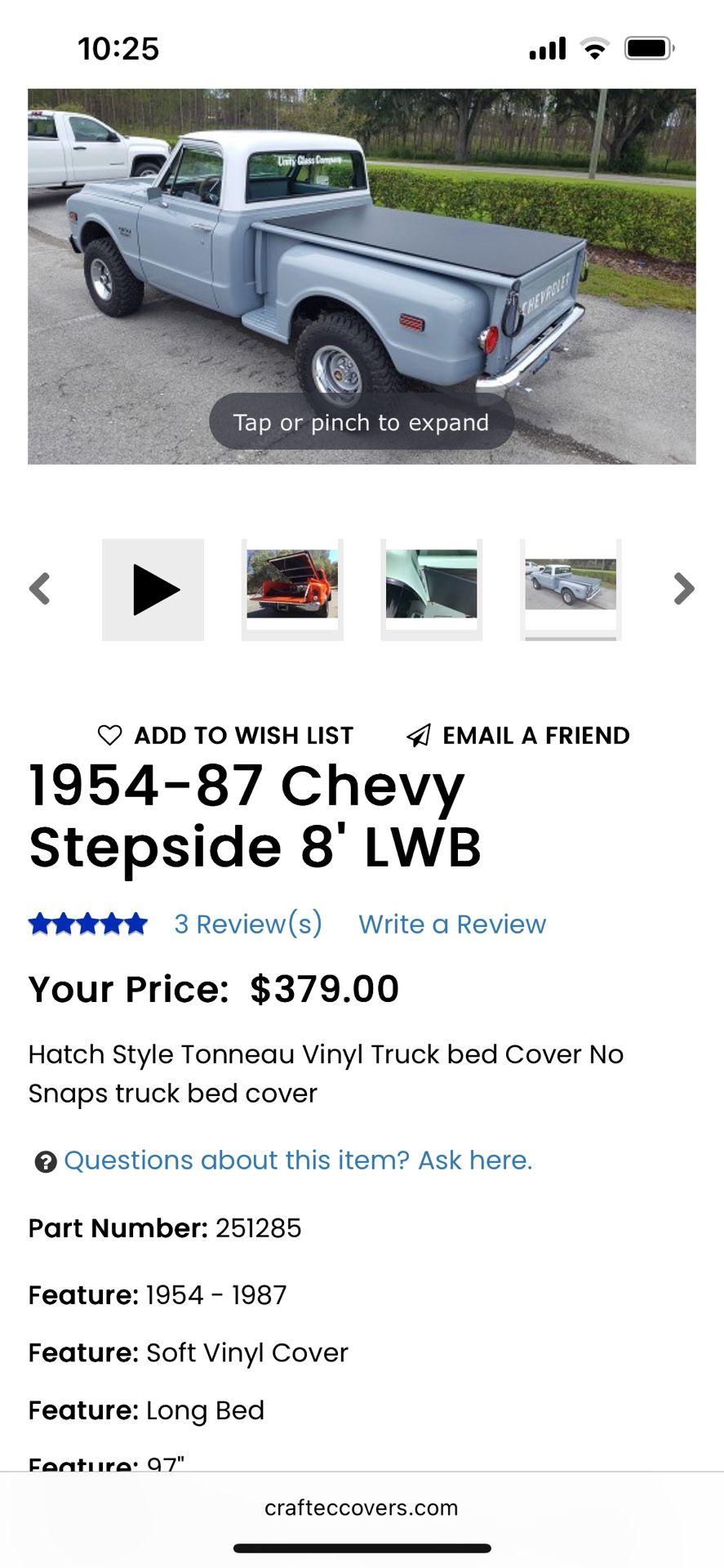Click the question mark help icon

(x=43, y=1160)
